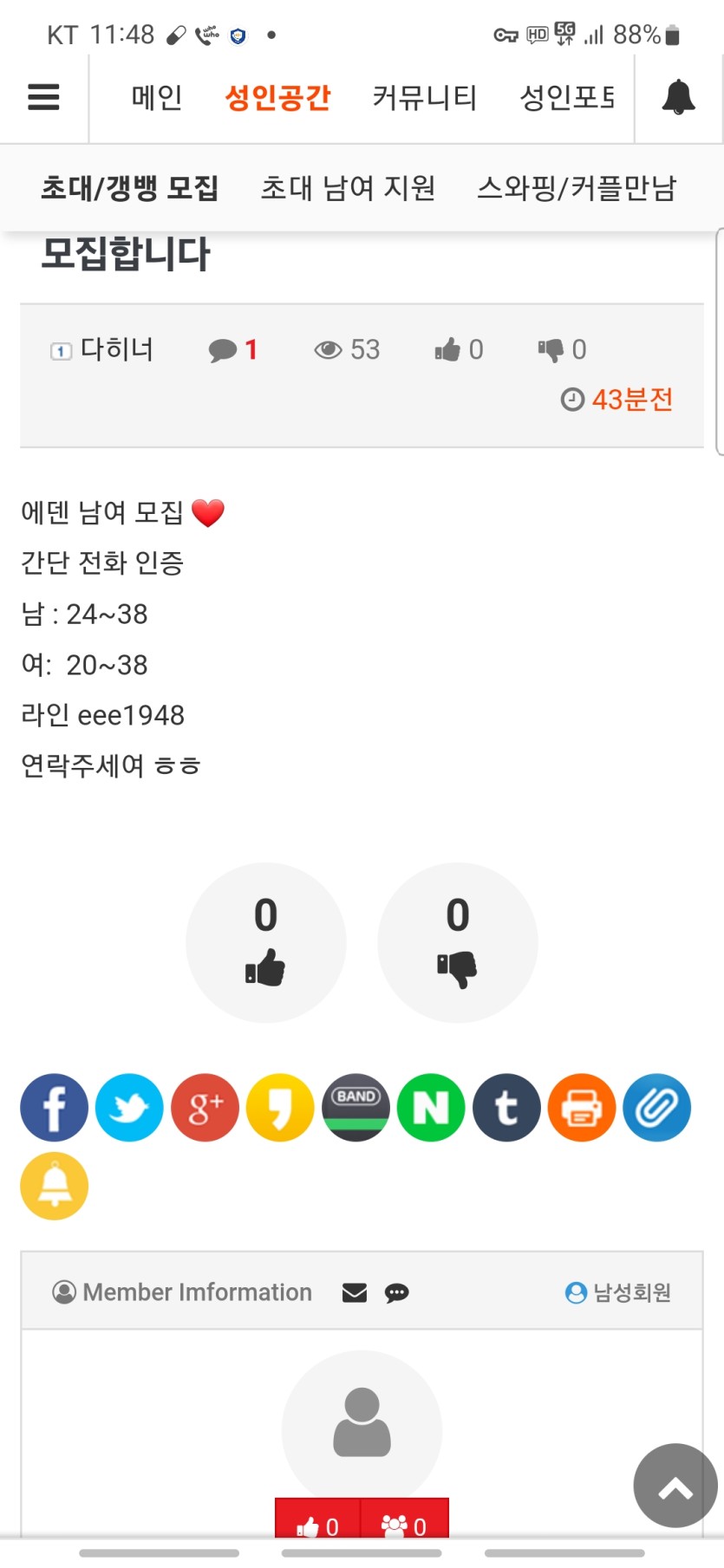Select the 초대/갱뱅 모집 sub-tab

pos(130,188)
